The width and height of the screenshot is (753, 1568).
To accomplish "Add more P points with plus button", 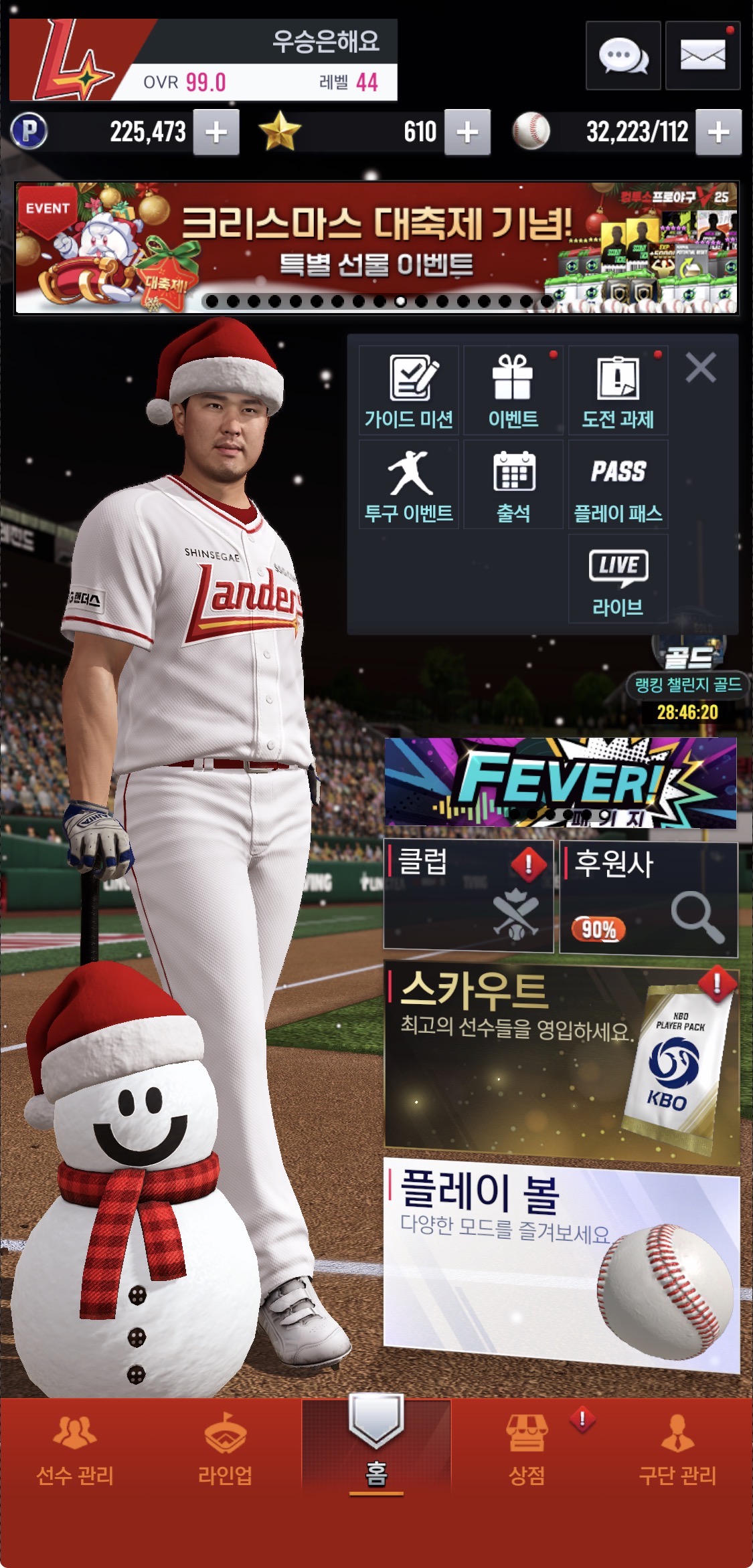I will [x=216, y=132].
